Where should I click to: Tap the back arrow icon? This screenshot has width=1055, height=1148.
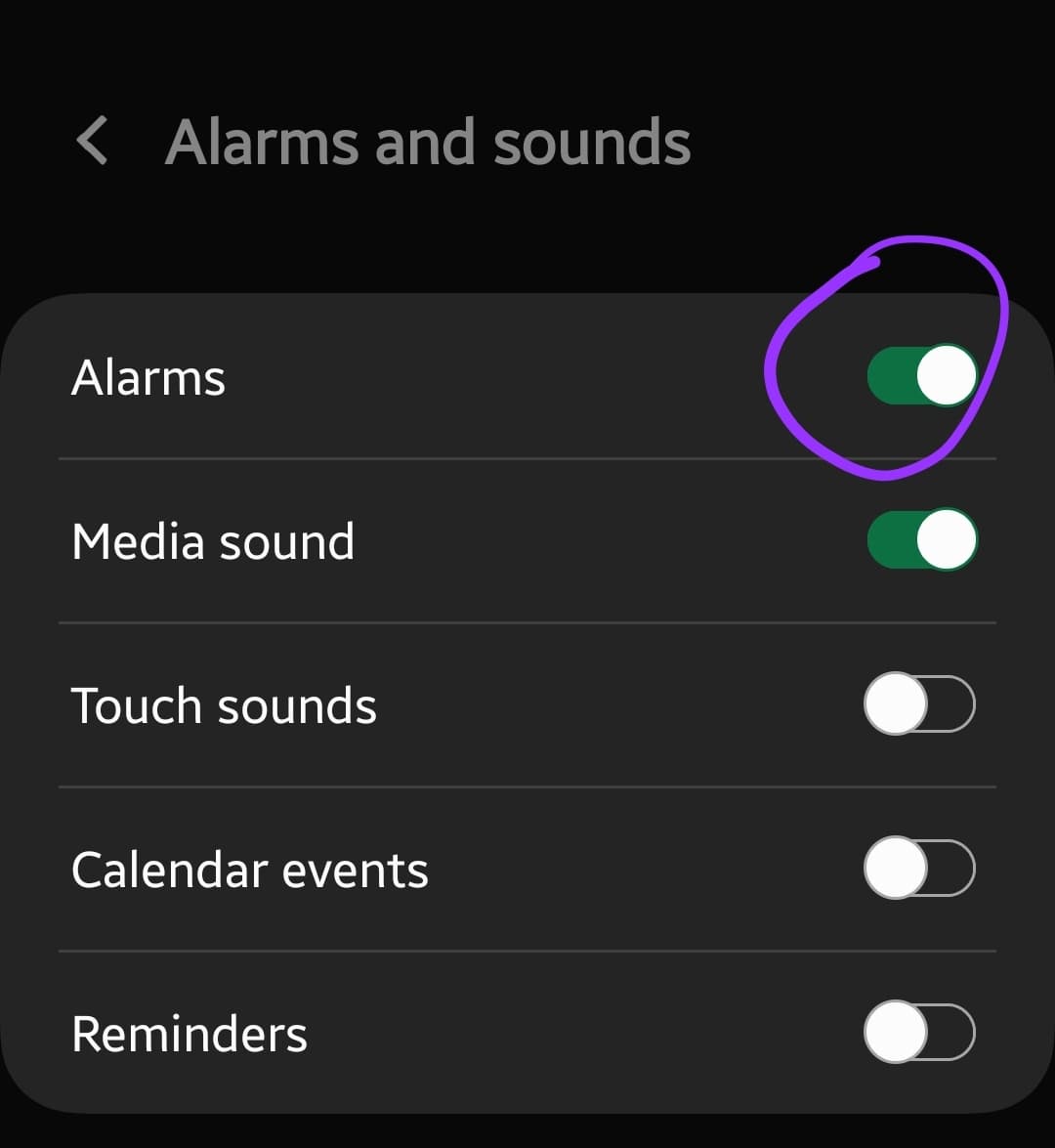92,143
